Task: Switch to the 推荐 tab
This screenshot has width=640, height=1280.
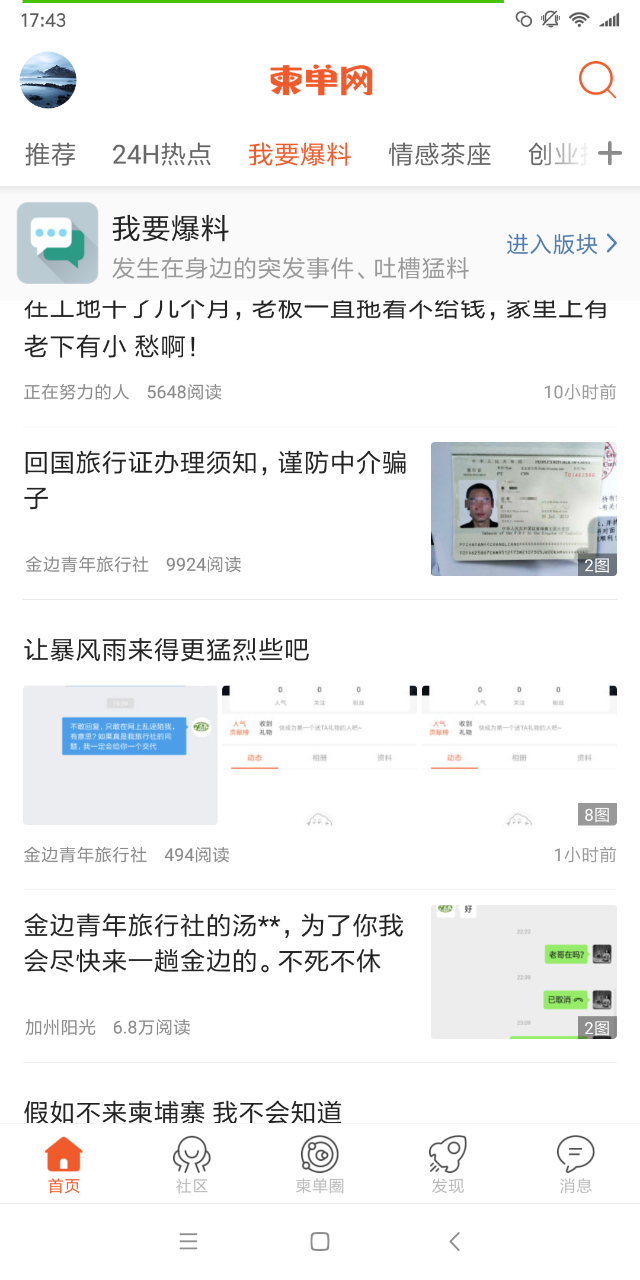Action: (x=50, y=154)
